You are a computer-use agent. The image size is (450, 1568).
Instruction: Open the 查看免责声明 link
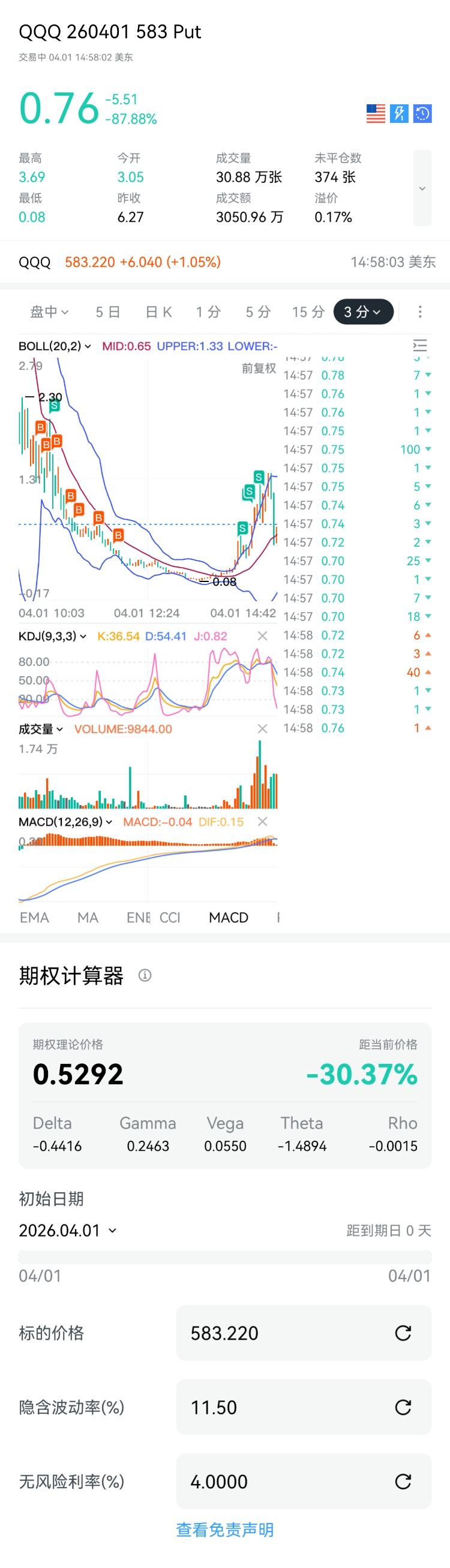point(224,1529)
